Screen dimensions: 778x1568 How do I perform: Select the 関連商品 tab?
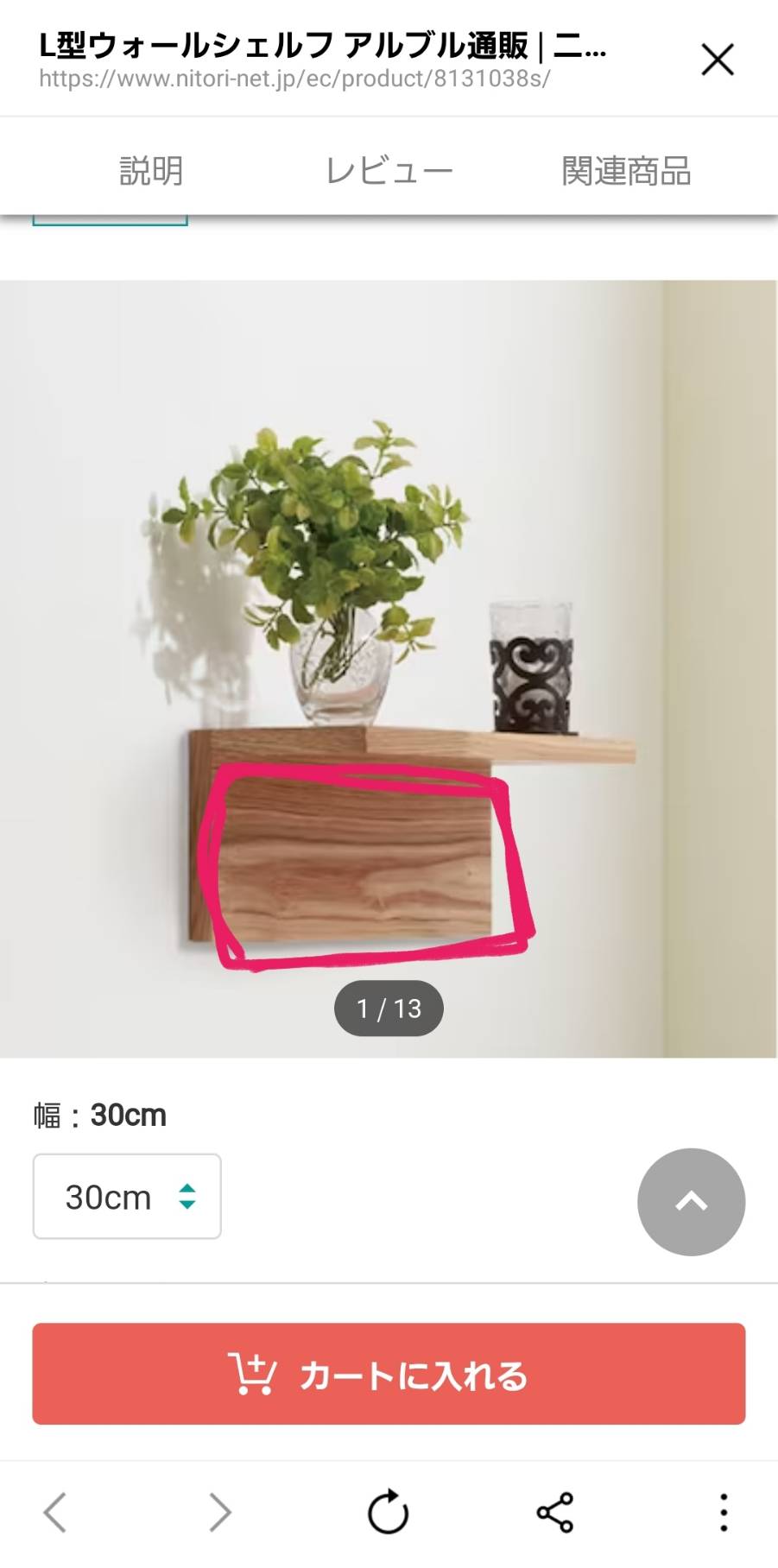click(x=626, y=171)
